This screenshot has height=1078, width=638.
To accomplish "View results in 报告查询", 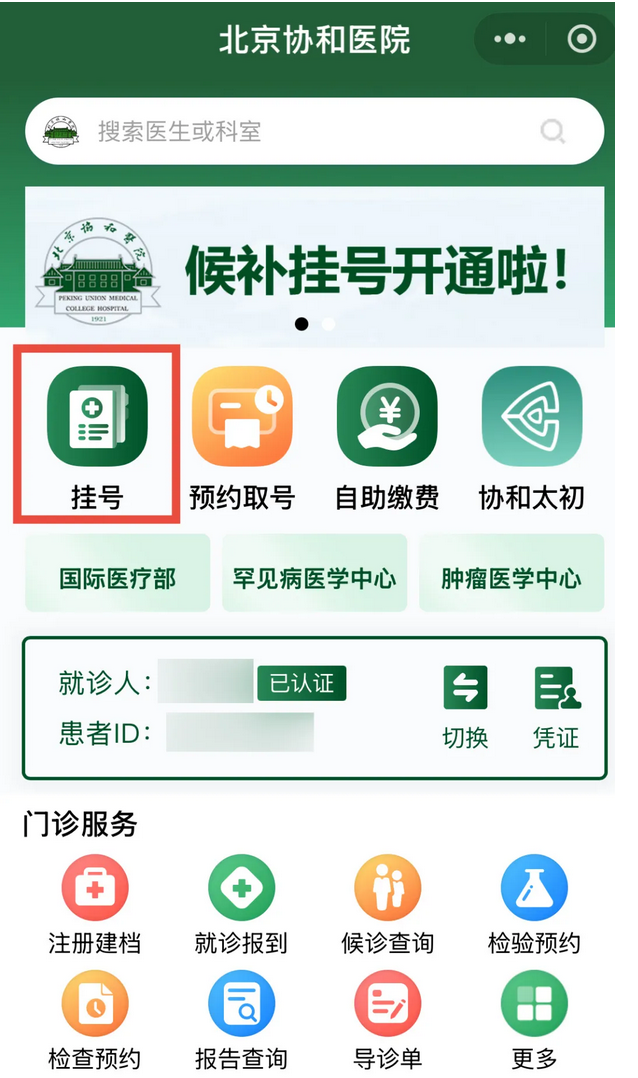I will (241, 1018).
